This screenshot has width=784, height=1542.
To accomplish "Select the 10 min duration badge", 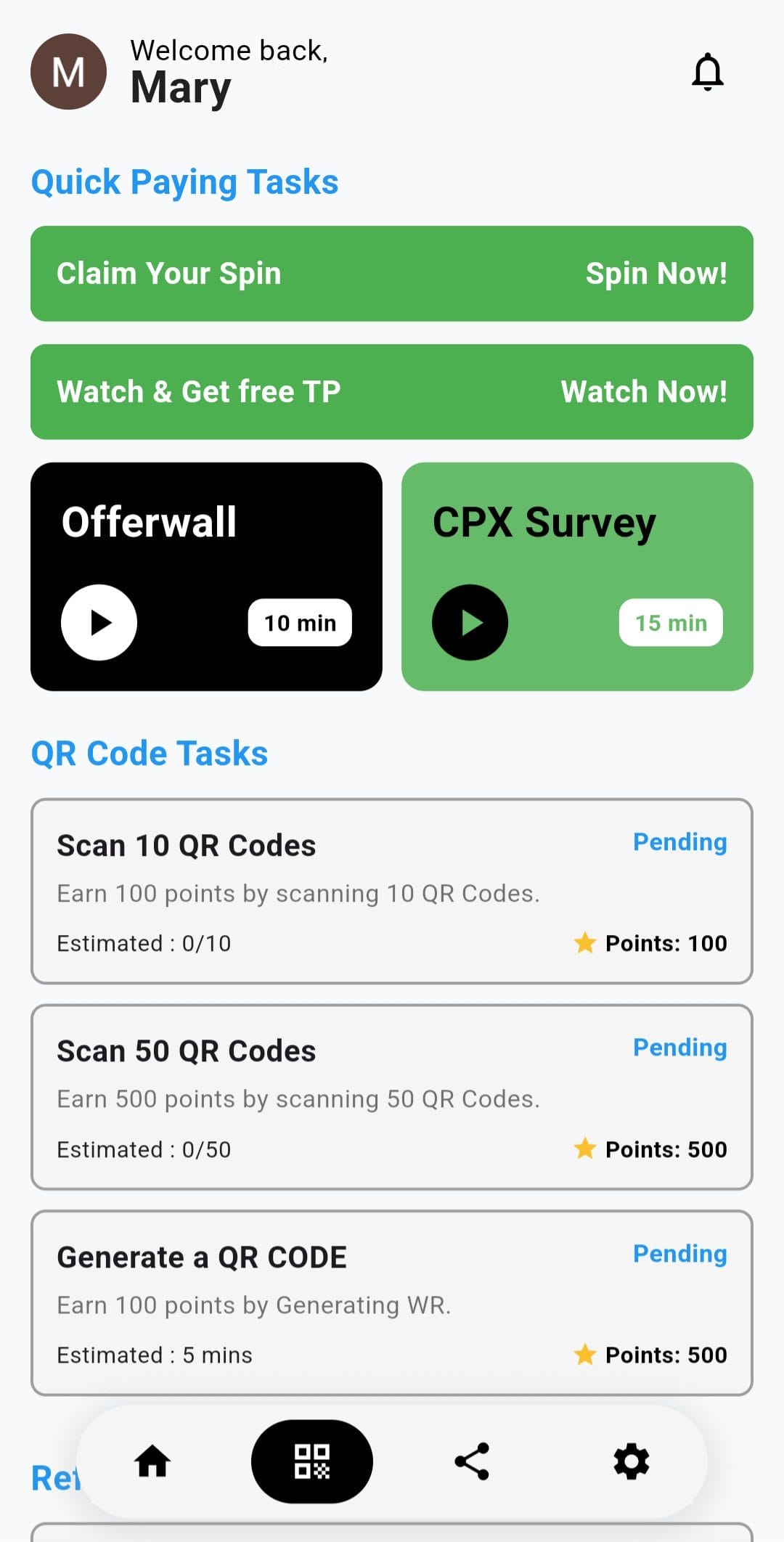I will (299, 622).
